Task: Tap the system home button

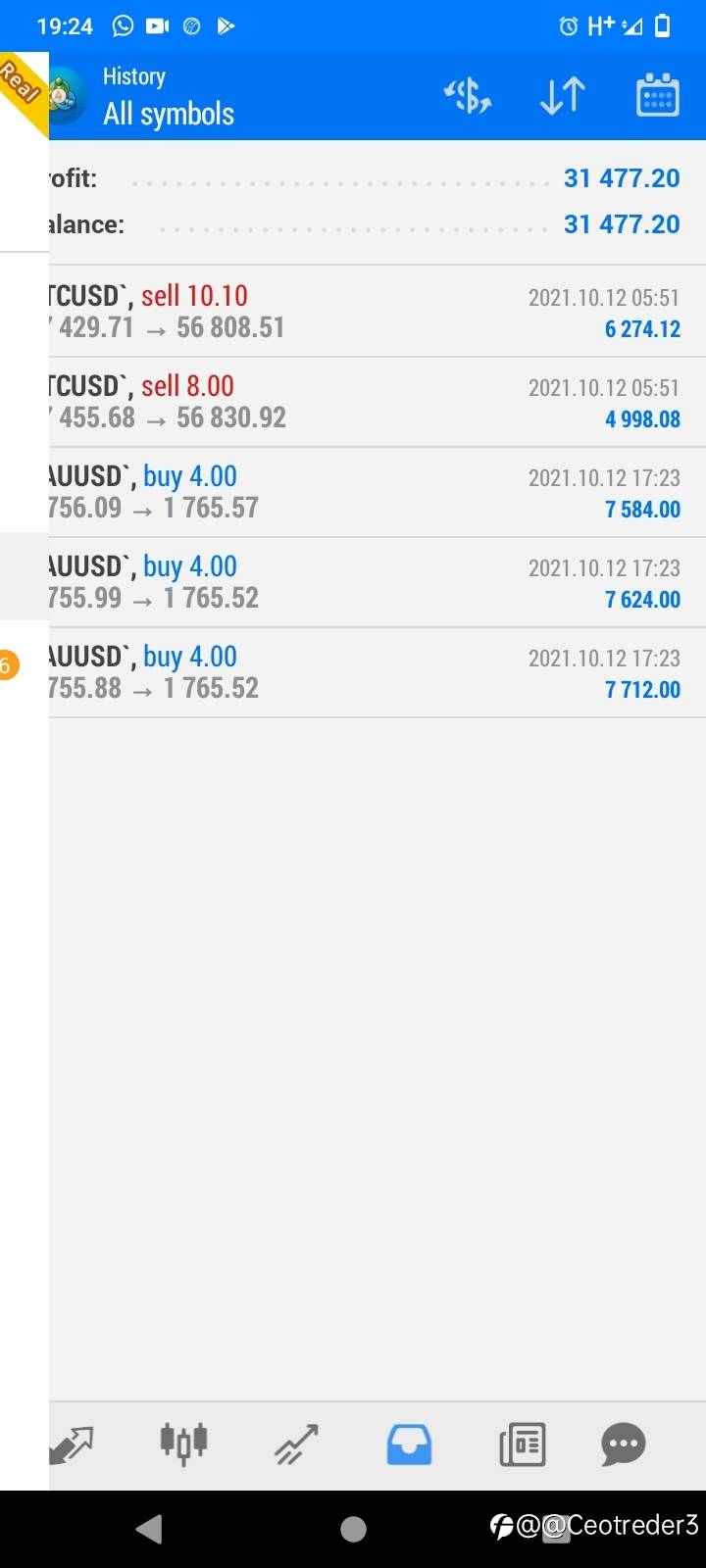Action: [x=353, y=1529]
